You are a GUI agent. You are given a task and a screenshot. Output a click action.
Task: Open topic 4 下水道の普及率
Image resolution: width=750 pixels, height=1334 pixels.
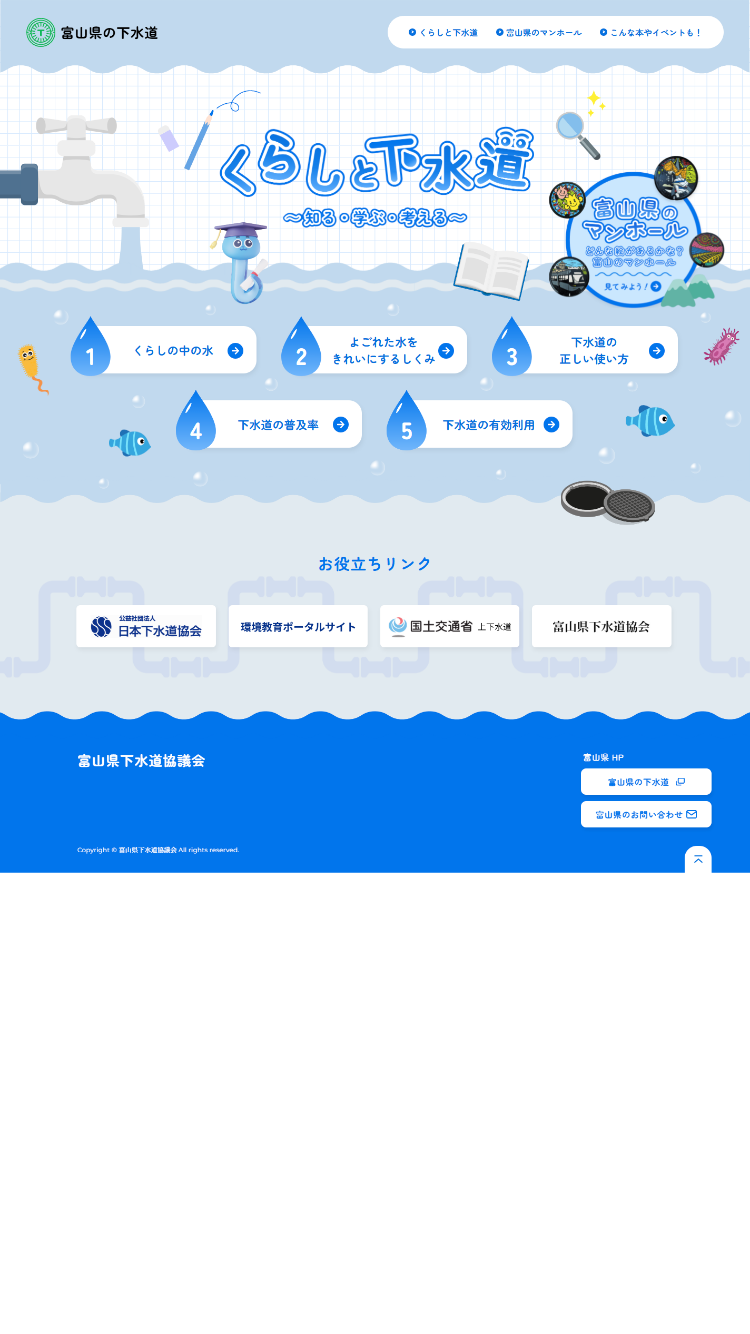[x=269, y=424]
